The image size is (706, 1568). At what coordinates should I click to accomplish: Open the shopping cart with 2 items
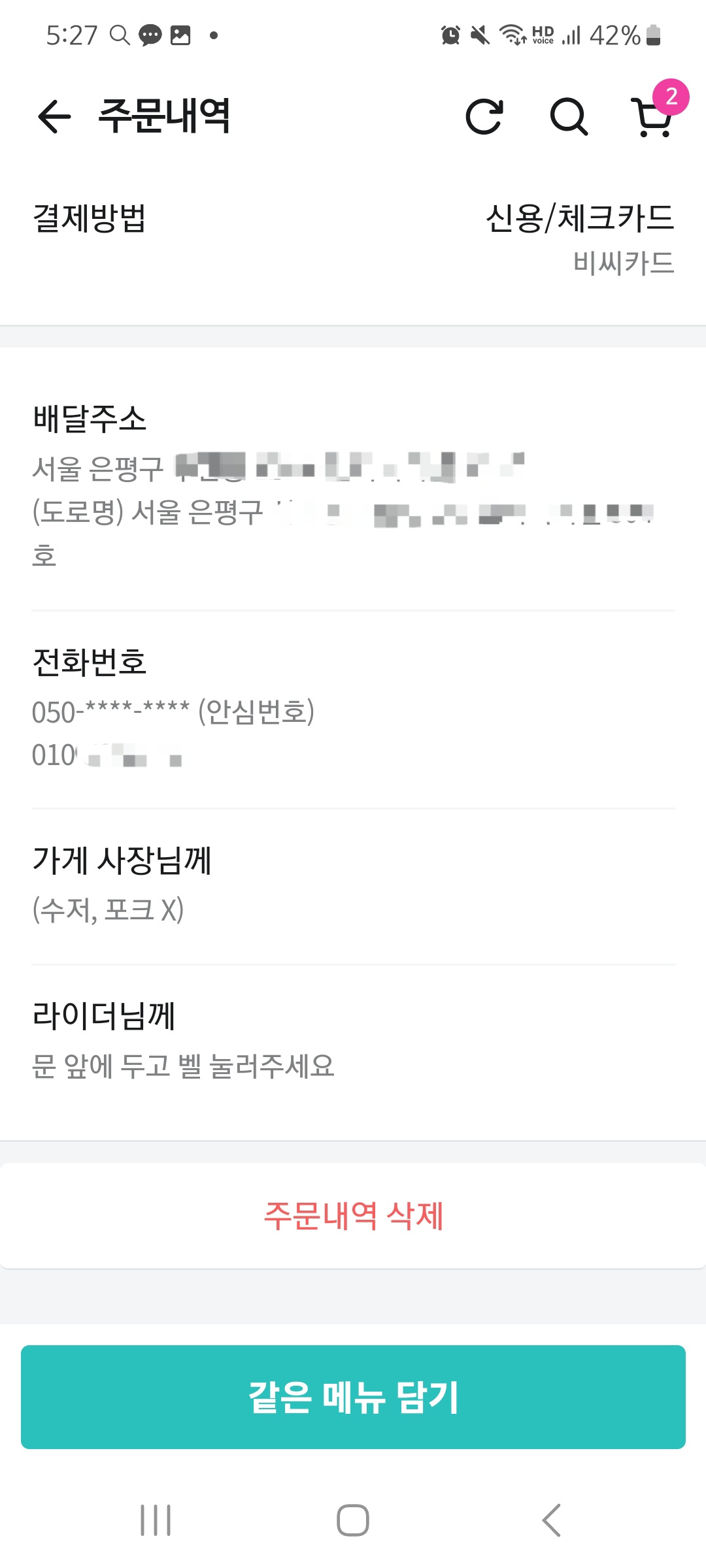tap(653, 116)
